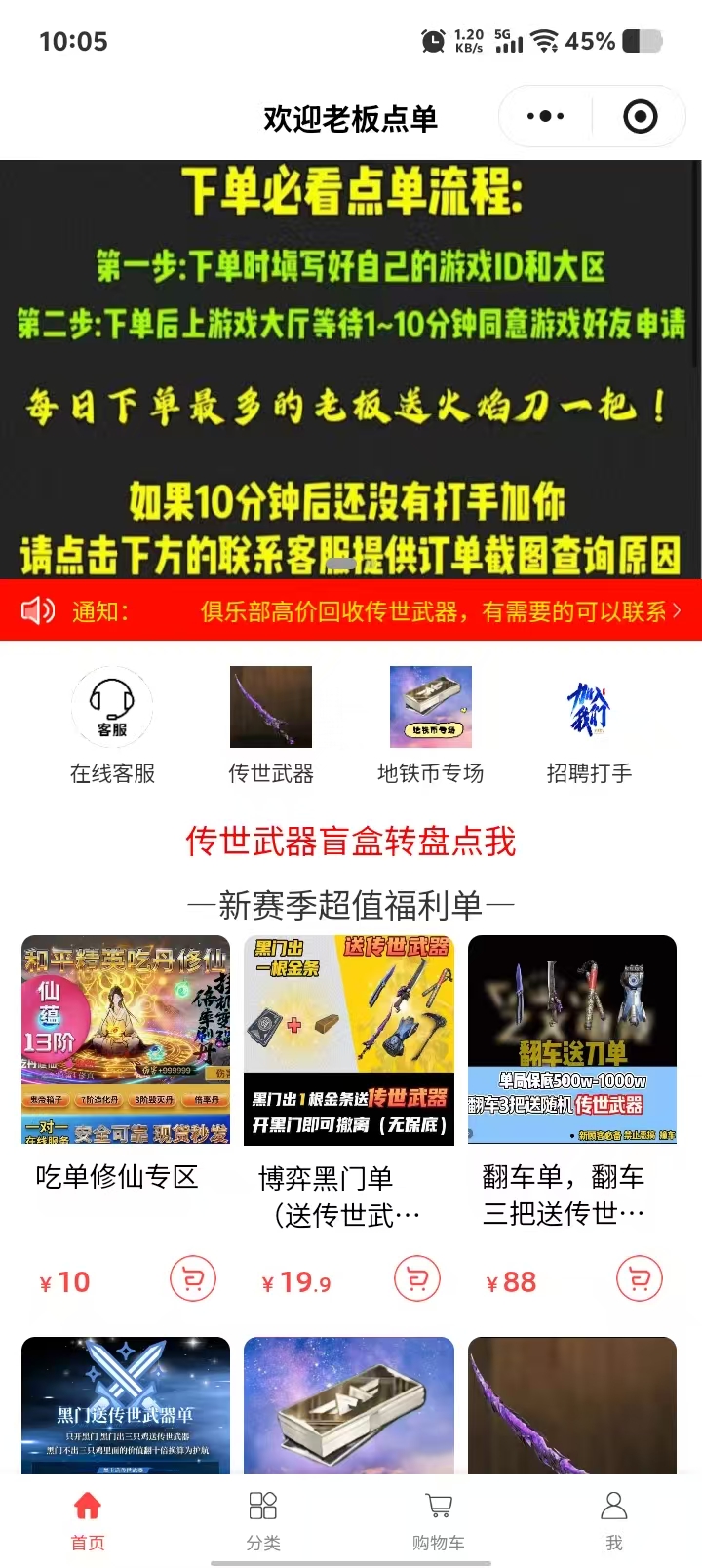Switch to the 我 profile tab
The image size is (702, 1568).
(613, 1520)
